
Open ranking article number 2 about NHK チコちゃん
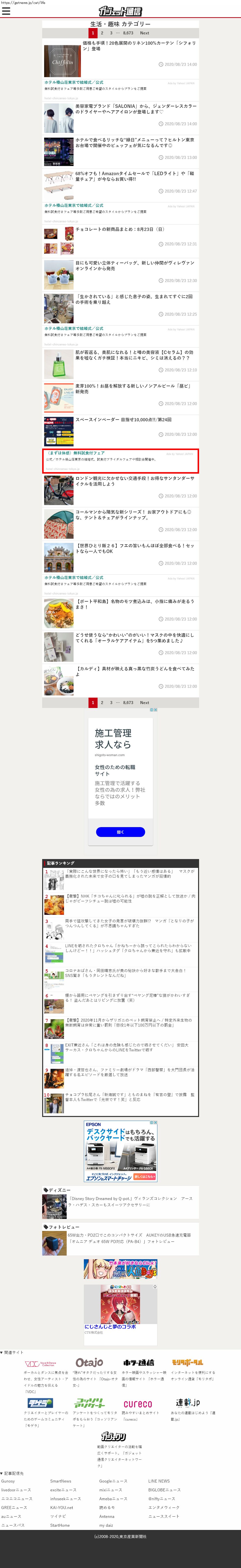pos(130,898)
